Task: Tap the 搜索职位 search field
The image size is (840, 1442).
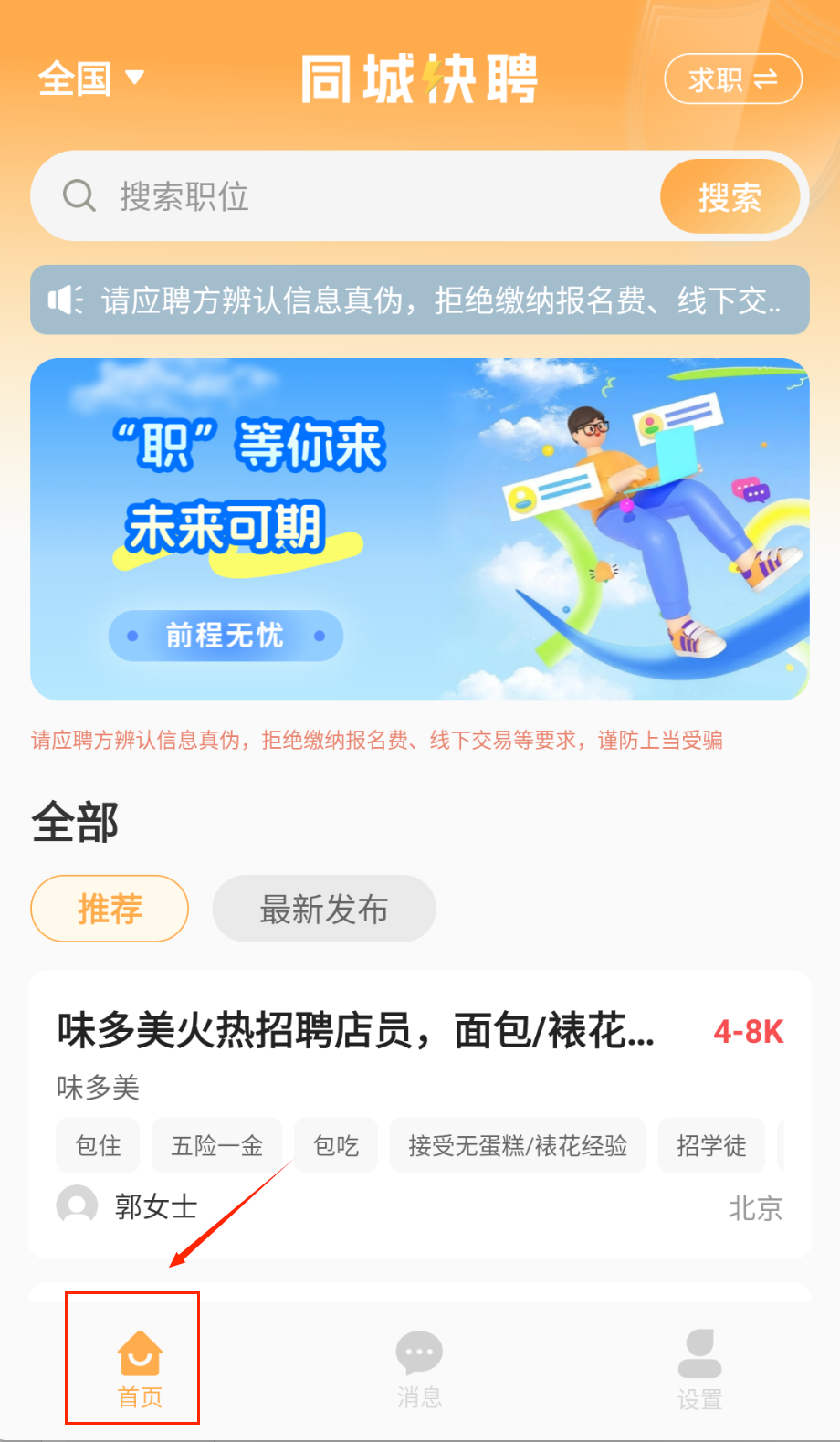Action: coord(365,196)
